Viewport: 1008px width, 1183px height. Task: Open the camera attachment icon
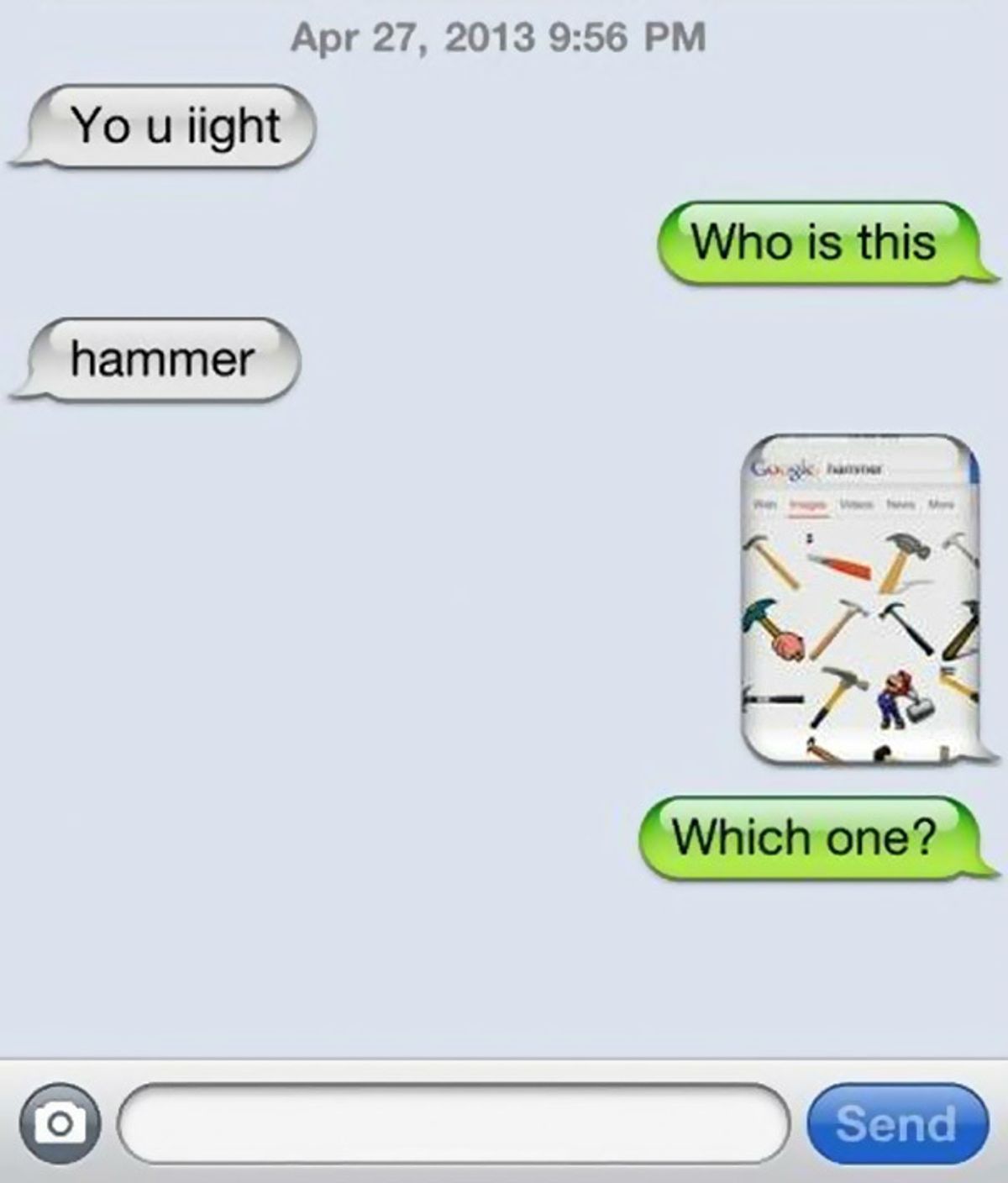point(60,1123)
